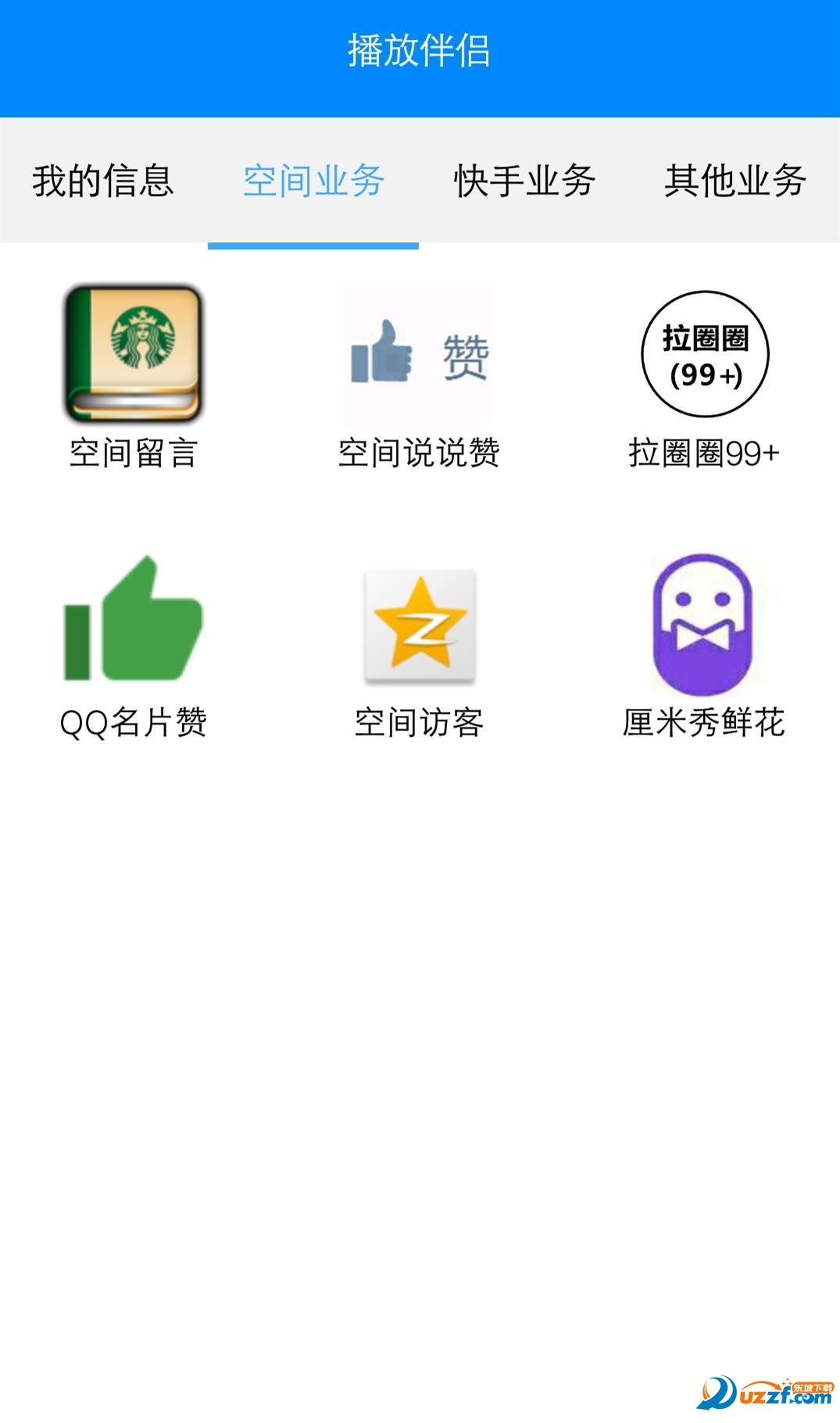Click the 赞 character in the like icon
This screenshot has width=840, height=1423.
pyautogui.click(x=467, y=356)
